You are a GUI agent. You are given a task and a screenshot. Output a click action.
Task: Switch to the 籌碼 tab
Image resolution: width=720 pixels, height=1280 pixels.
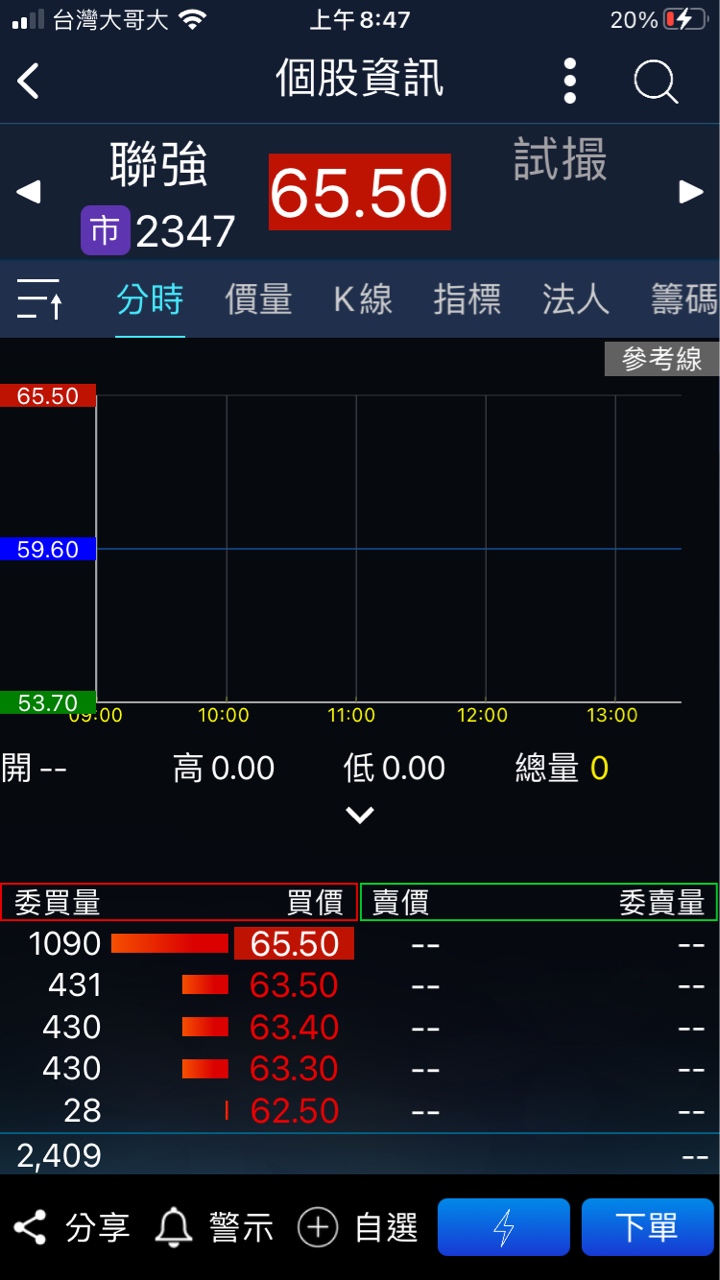pos(684,299)
